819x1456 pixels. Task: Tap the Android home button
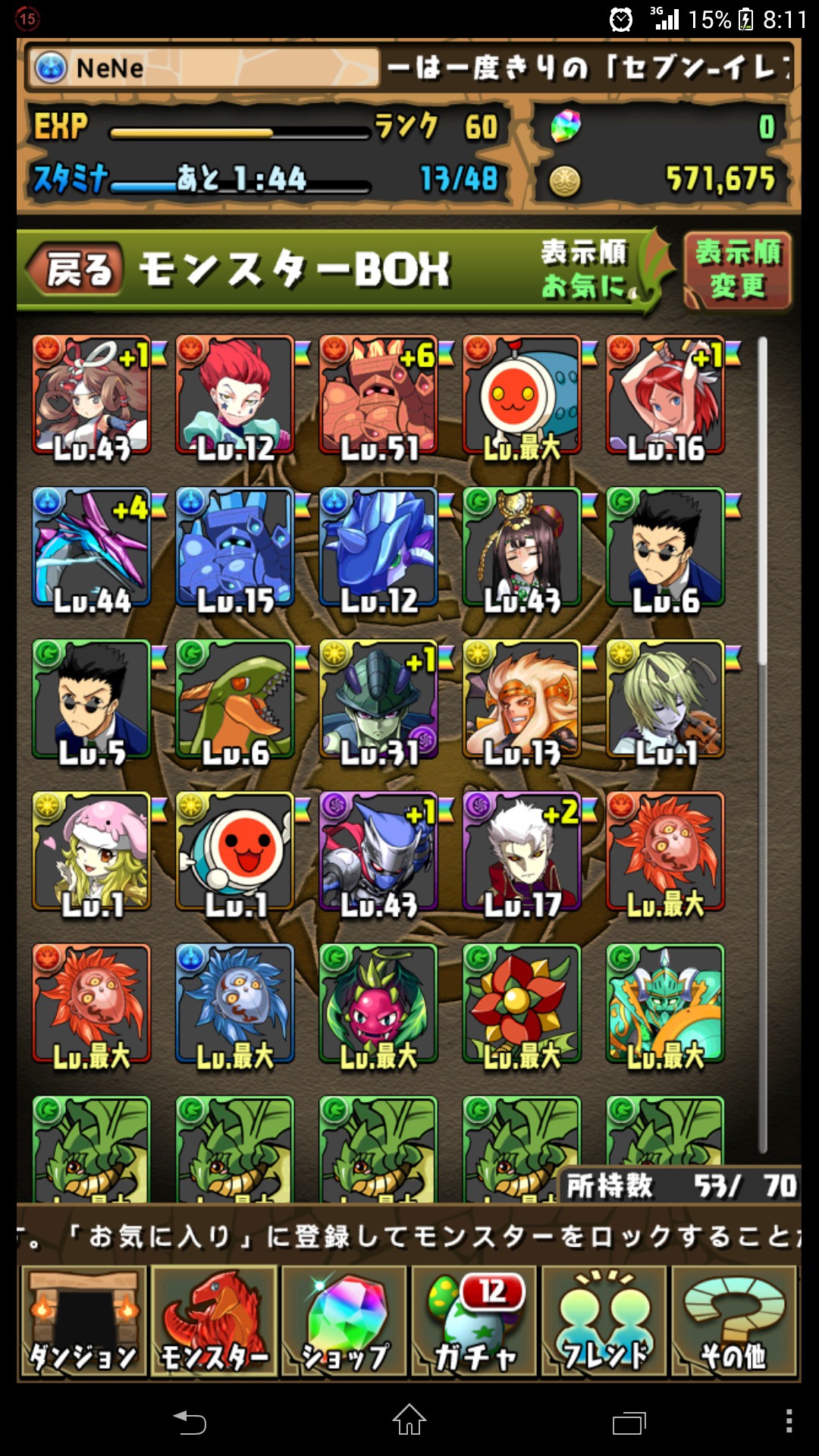point(409,1420)
